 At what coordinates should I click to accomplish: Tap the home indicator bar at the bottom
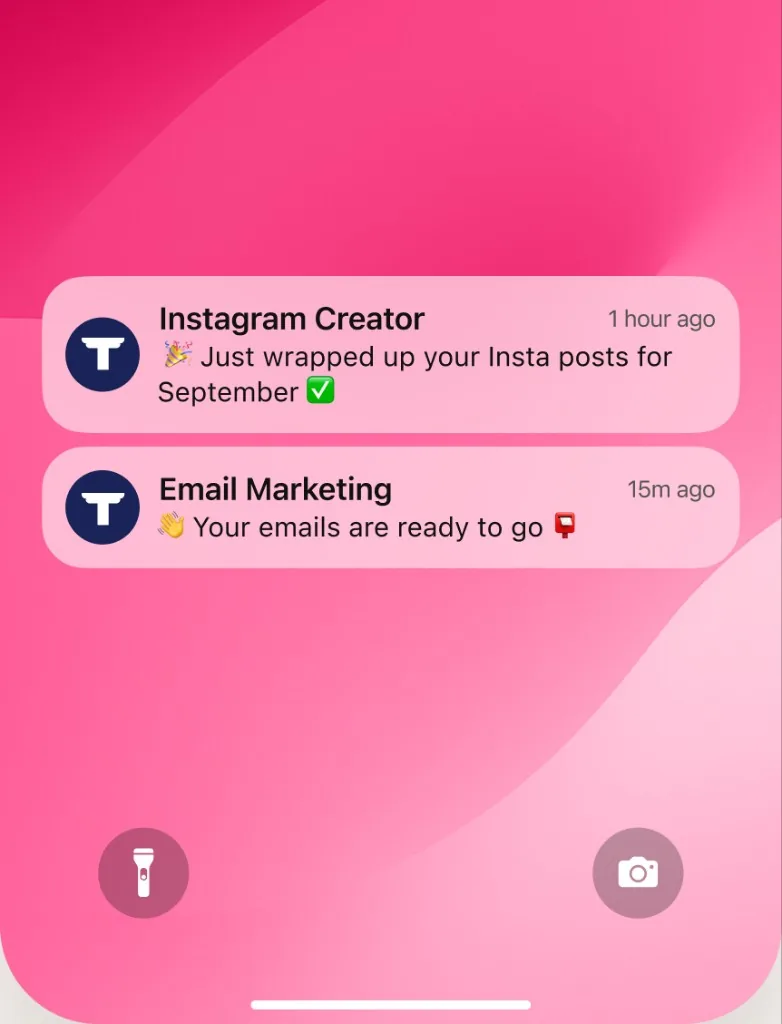(x=391, y=1004)
